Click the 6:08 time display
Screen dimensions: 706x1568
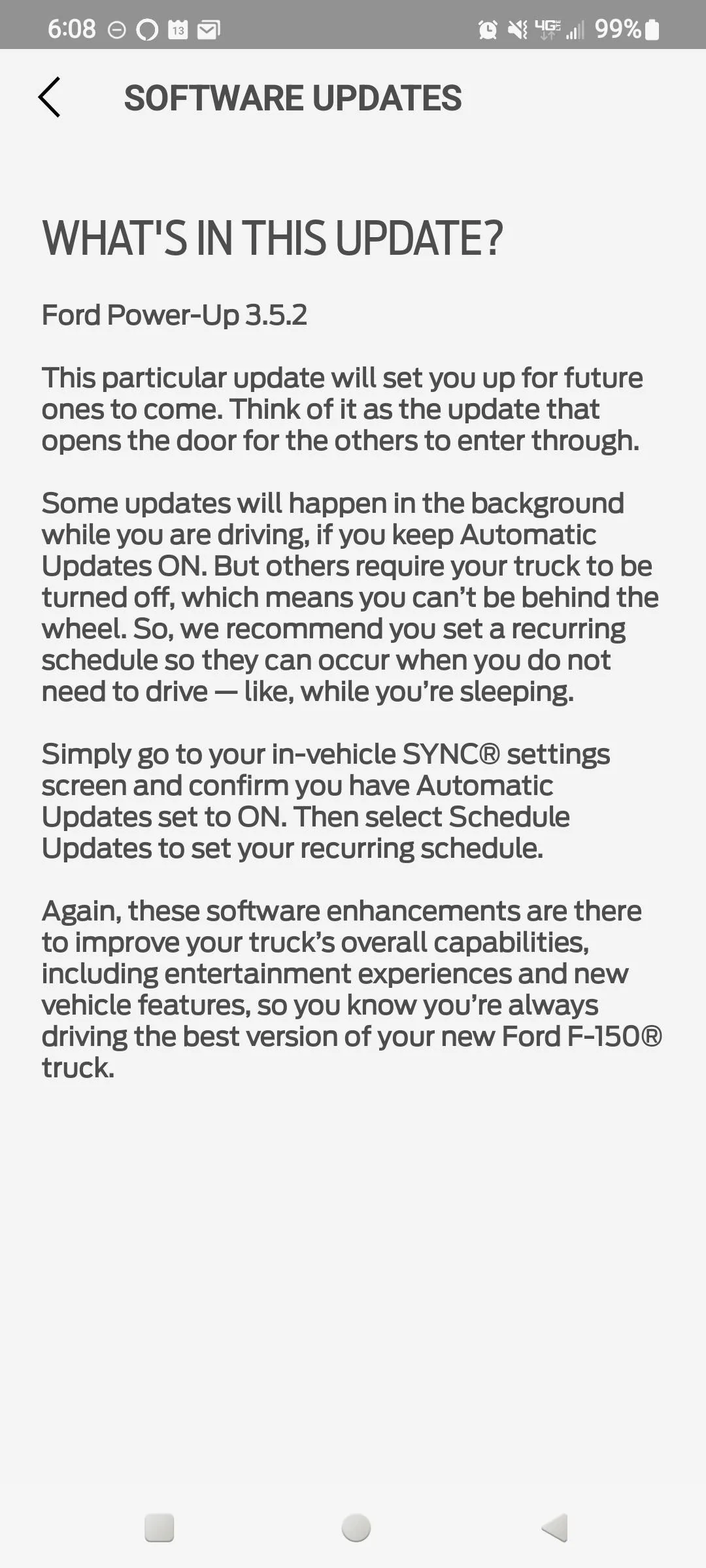pos(72,28)
